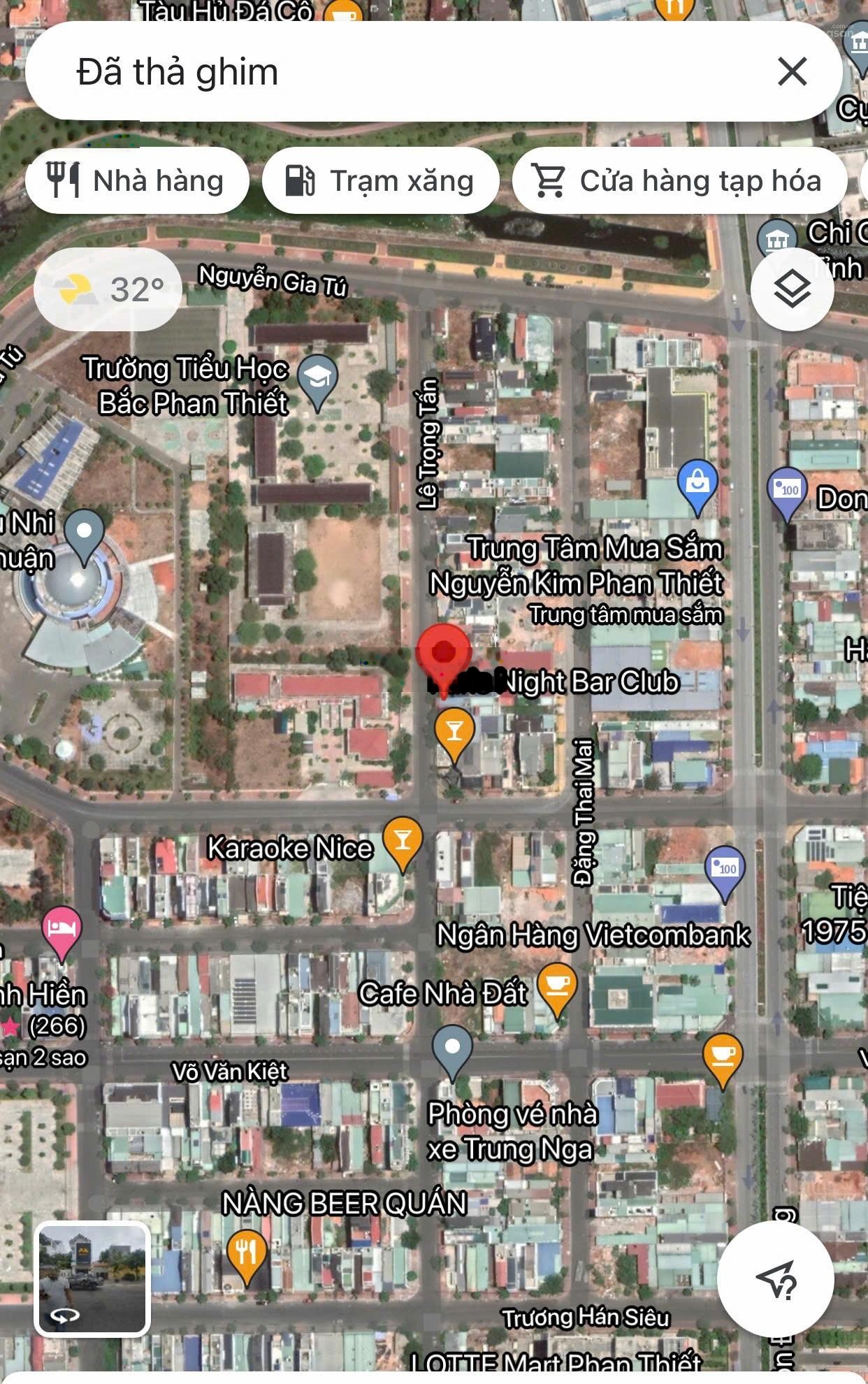Open Cafe Nhà Đất marker
This screenshot has width=868, height=1384.
[556, 986]
